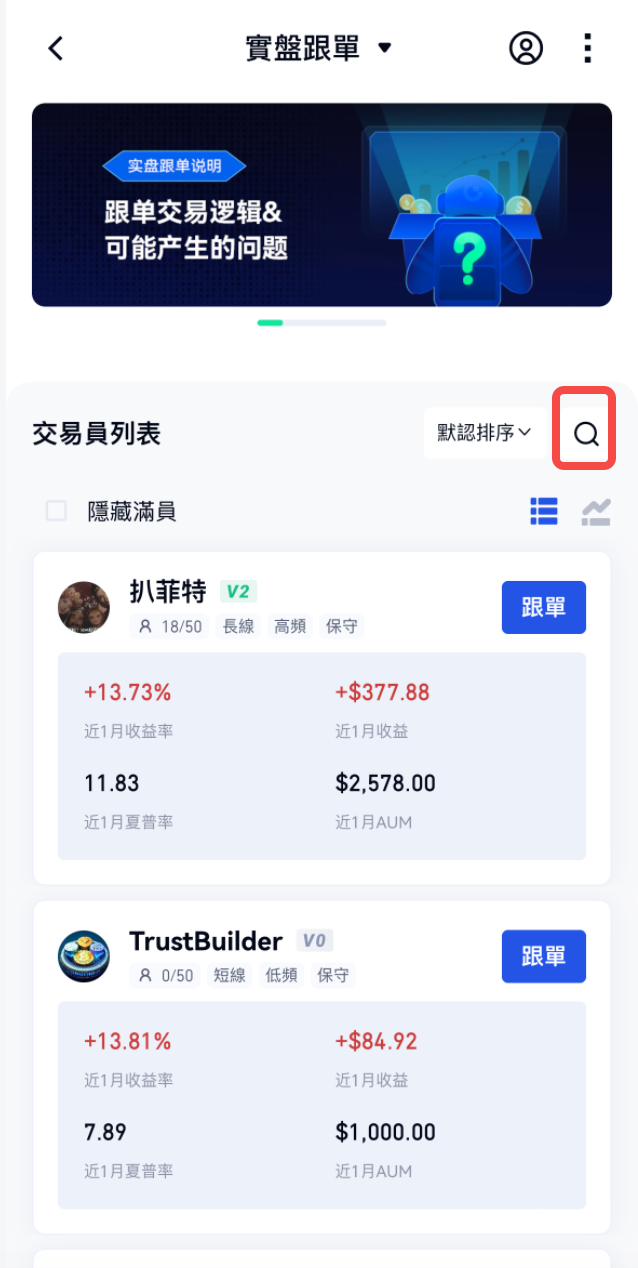Viewport: 638px width, 1268px height.
Task: Search the trader list
Action: tap(585, 433)
